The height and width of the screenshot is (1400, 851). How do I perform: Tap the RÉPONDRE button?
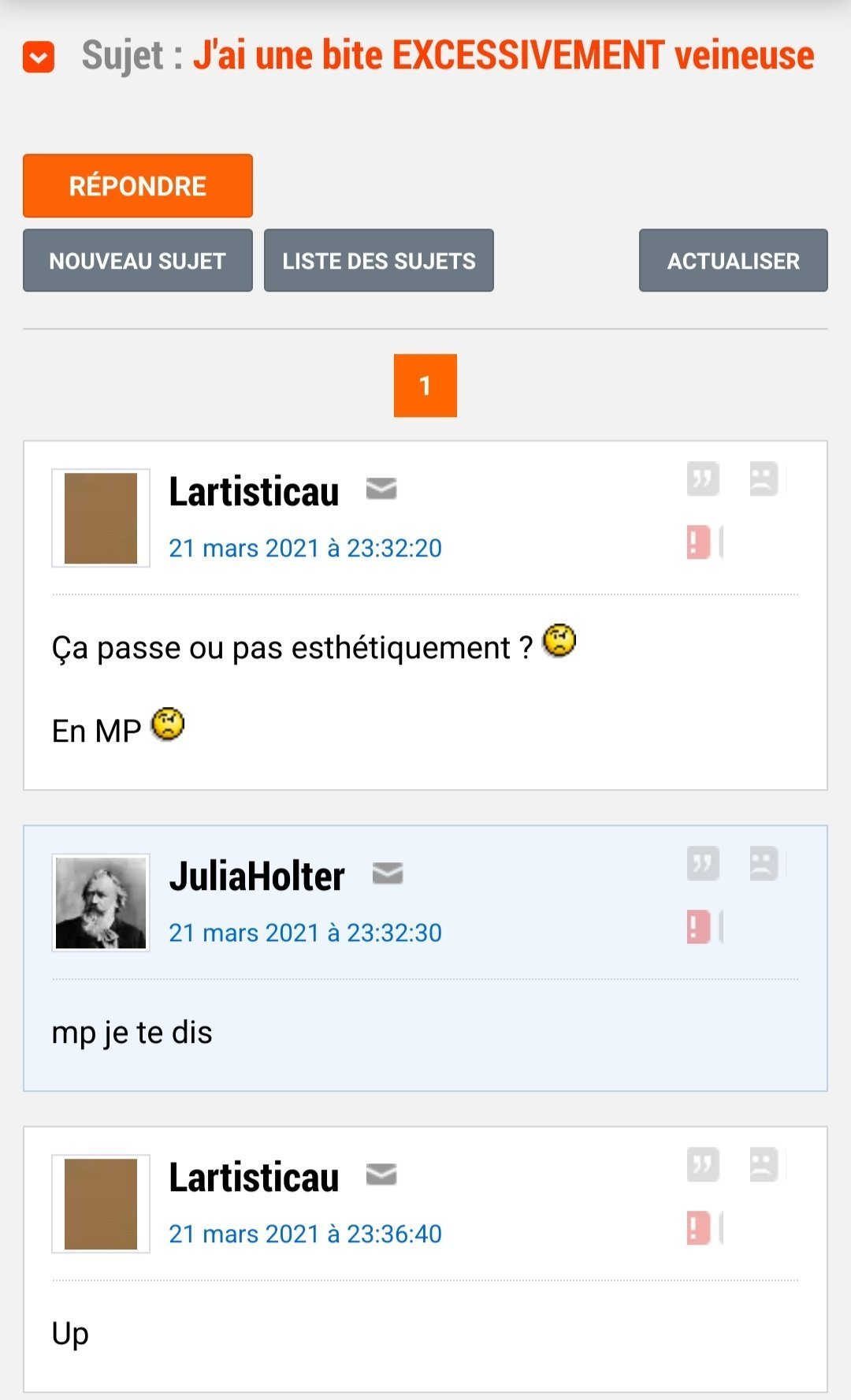pyautogui.click(x=138, y=186)
